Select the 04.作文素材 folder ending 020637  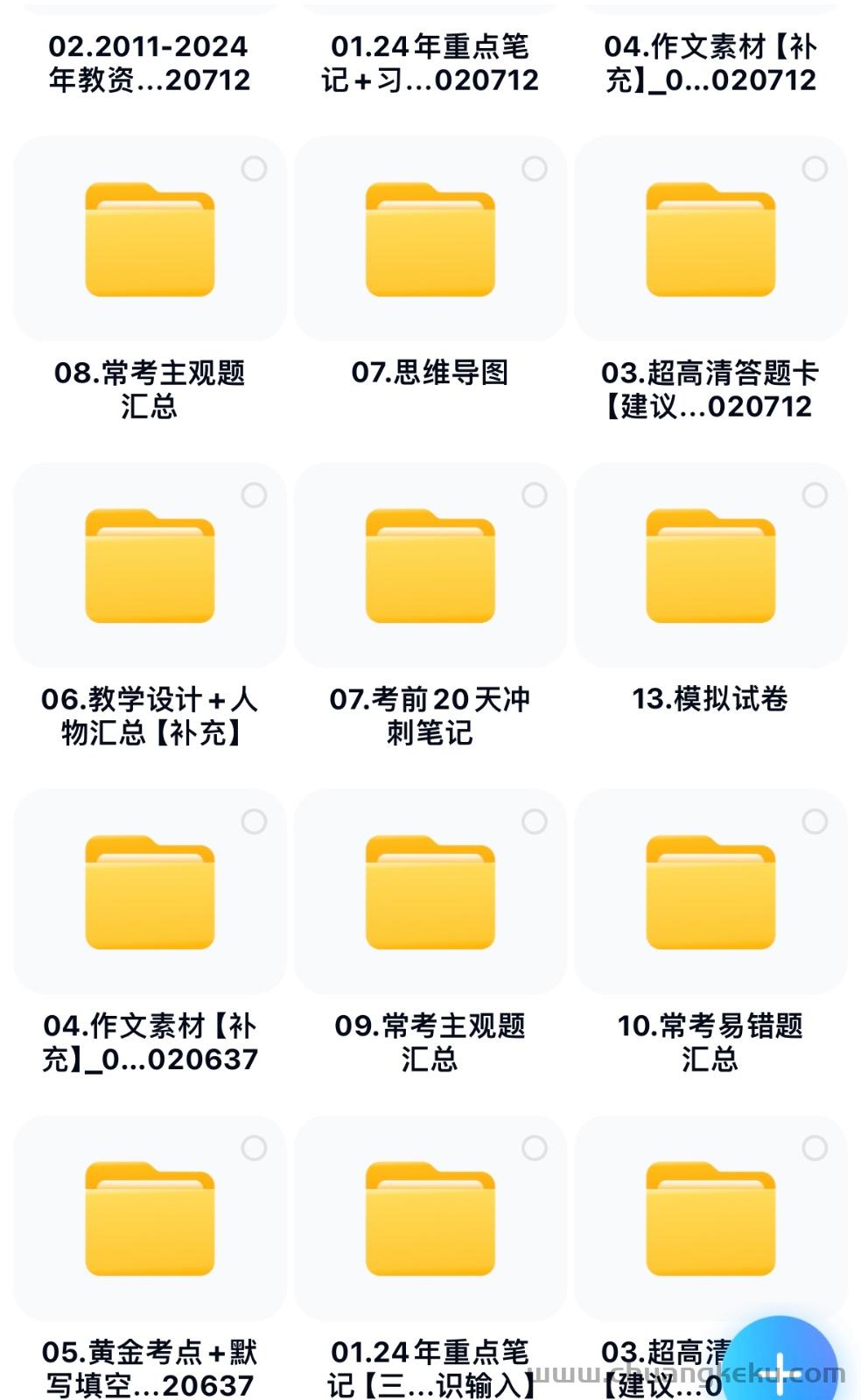pyautogui.click(x=254, y=822)
